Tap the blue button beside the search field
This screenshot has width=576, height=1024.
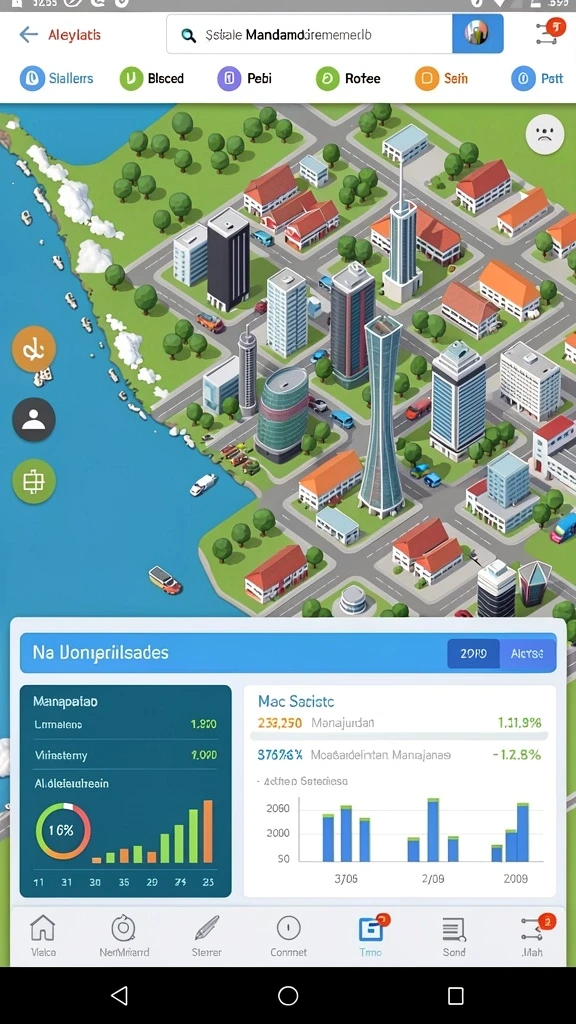click(477, 34)
